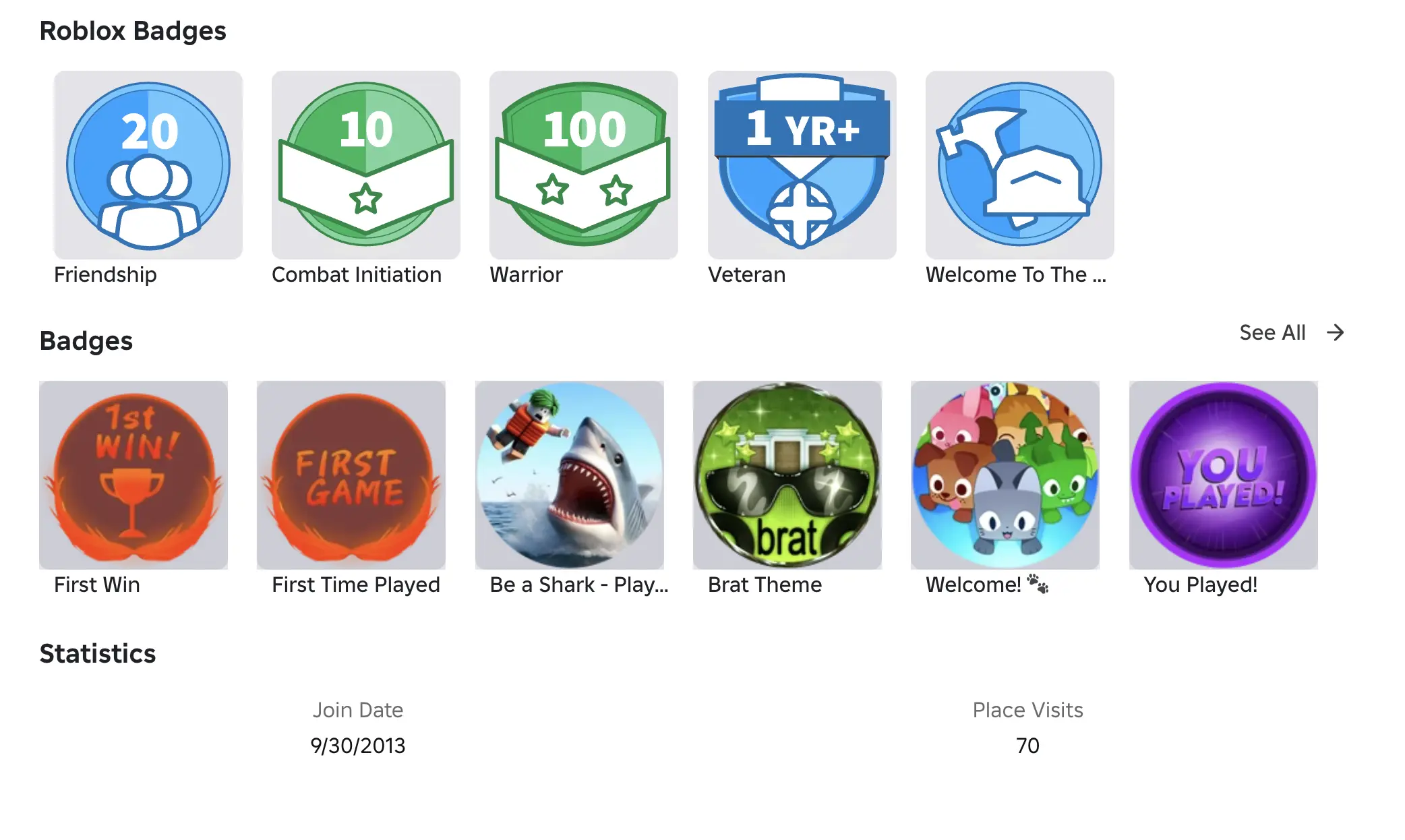View the You Played! badge
The image size is (1405, 840).
click(x=1223, y=475)
